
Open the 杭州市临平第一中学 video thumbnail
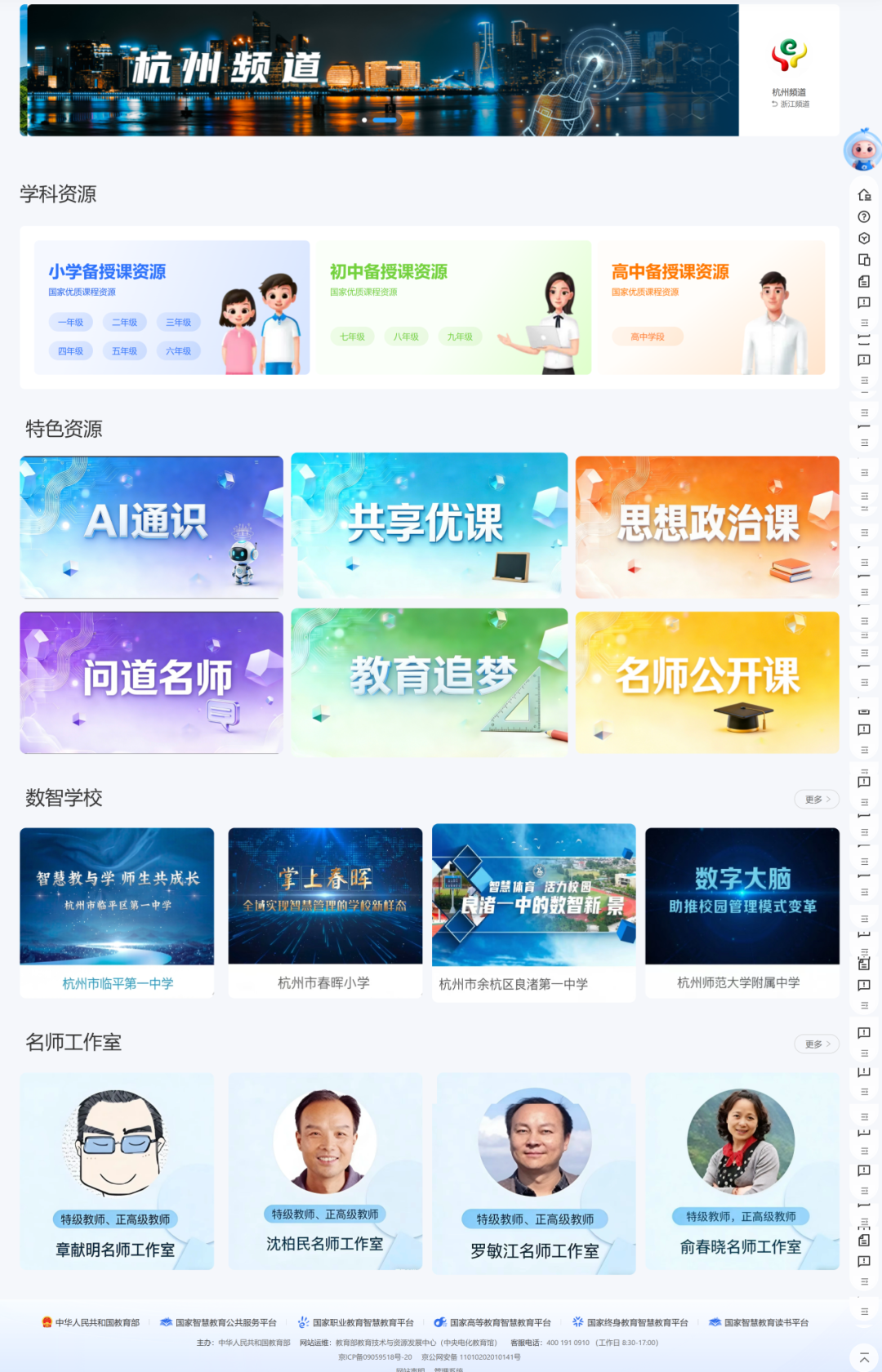117,898
